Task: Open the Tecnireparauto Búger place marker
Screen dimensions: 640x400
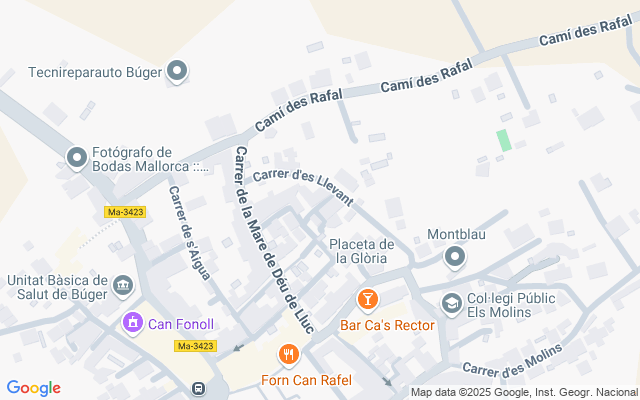Action: pos(177,71)
